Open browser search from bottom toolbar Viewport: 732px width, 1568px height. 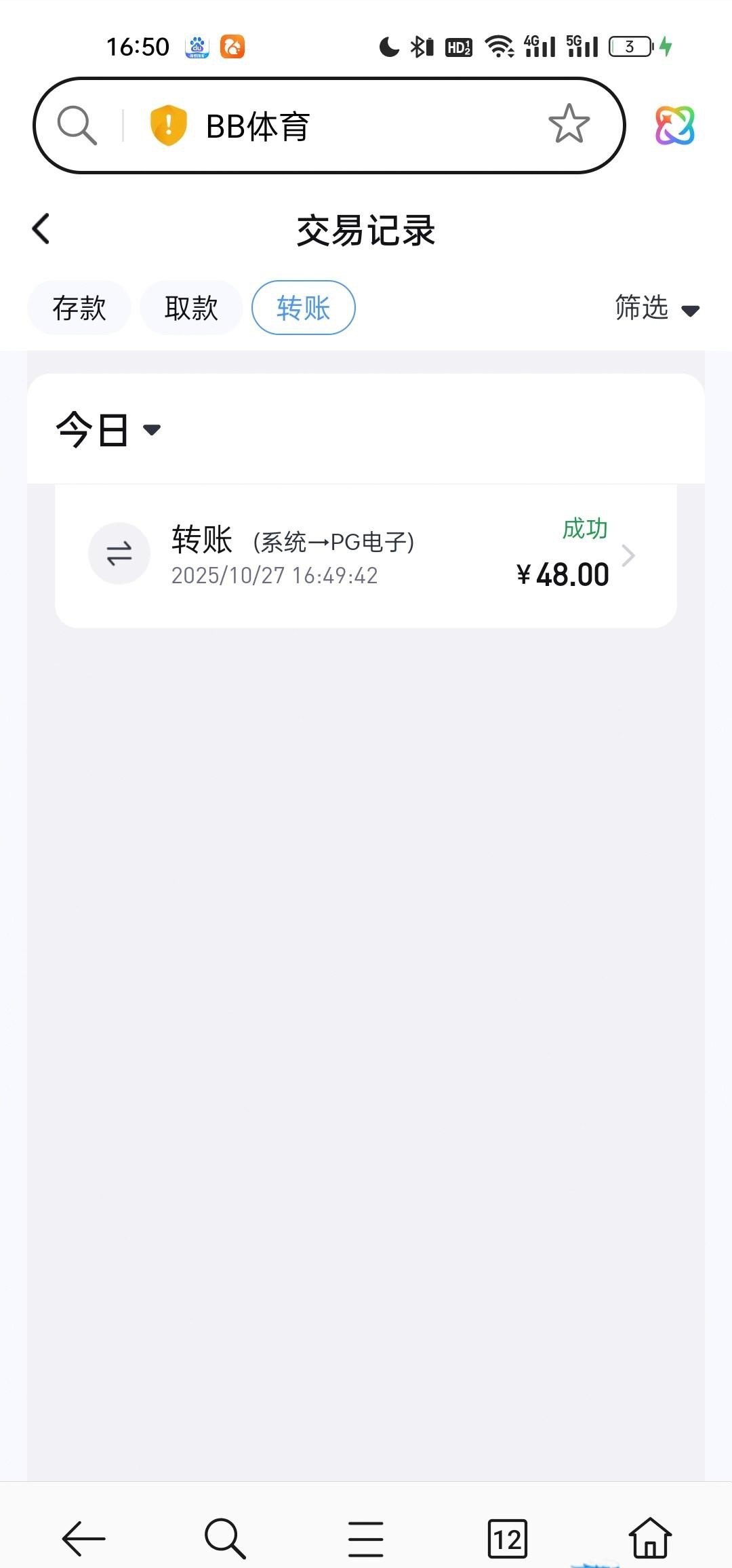(x=224, y=1538)
